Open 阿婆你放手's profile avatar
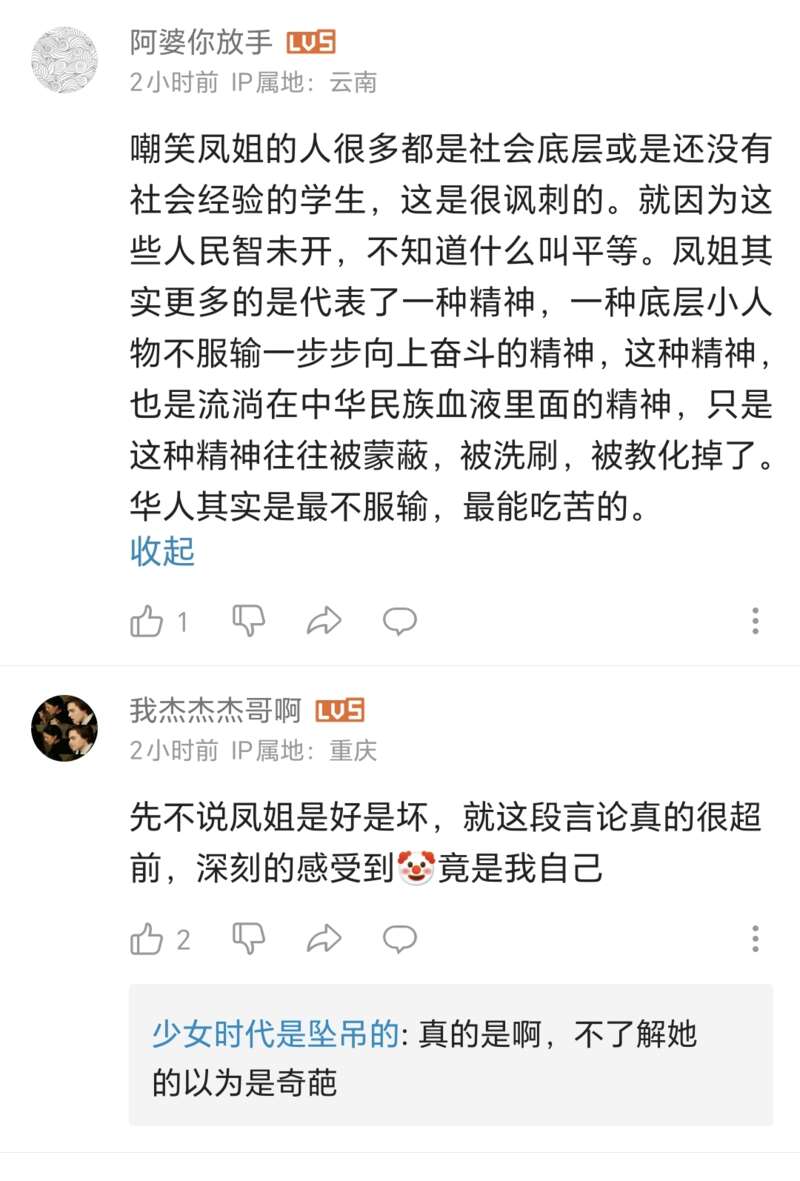 [x=65, y=60]
